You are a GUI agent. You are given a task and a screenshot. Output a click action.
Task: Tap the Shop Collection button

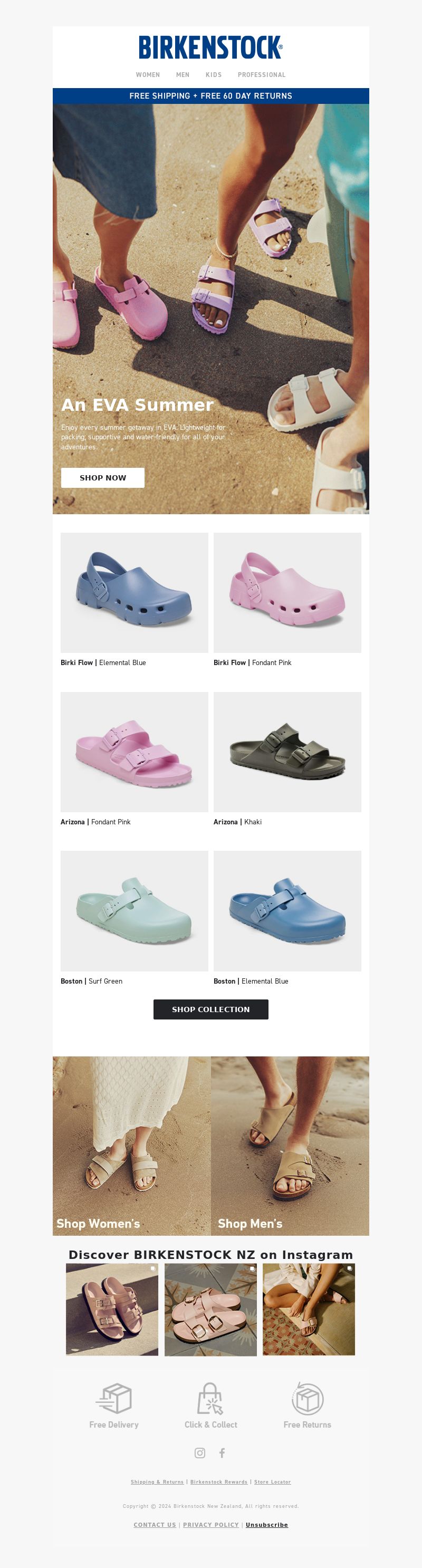[210, 1009]
